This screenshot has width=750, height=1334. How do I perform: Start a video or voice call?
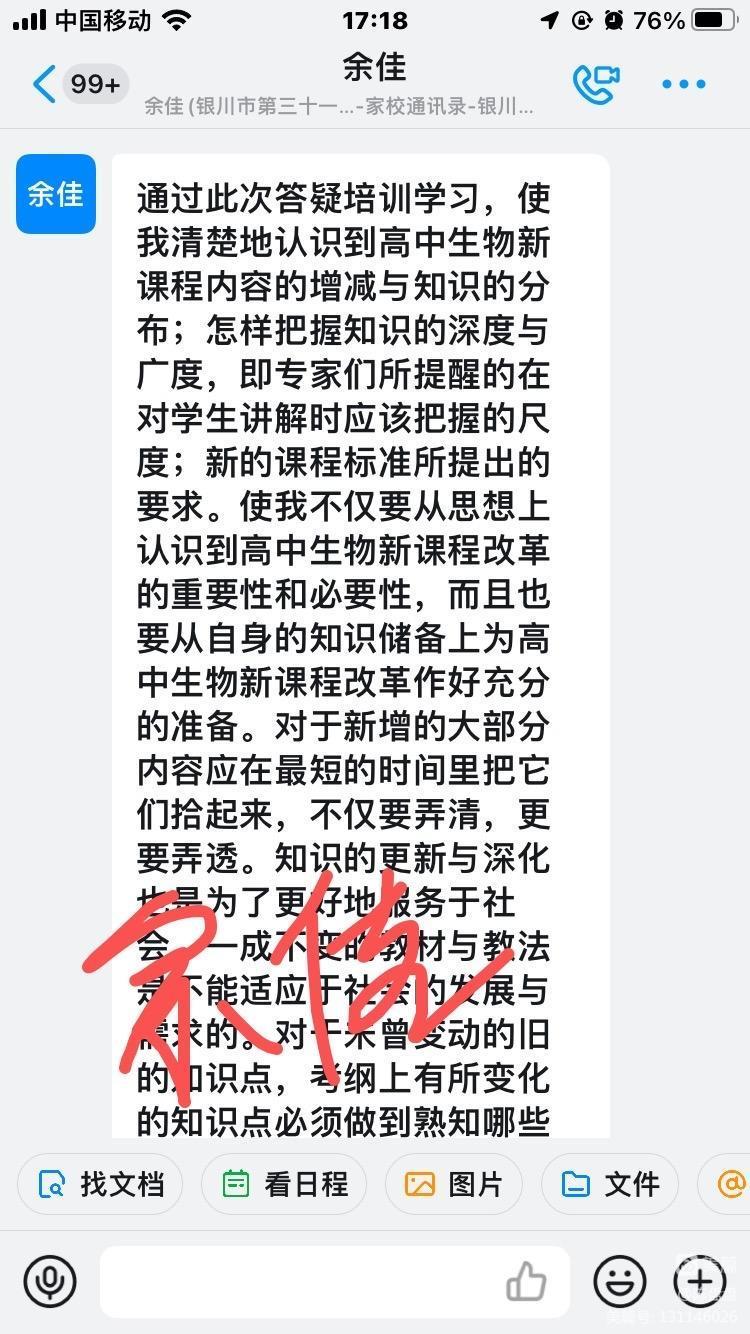595,85
